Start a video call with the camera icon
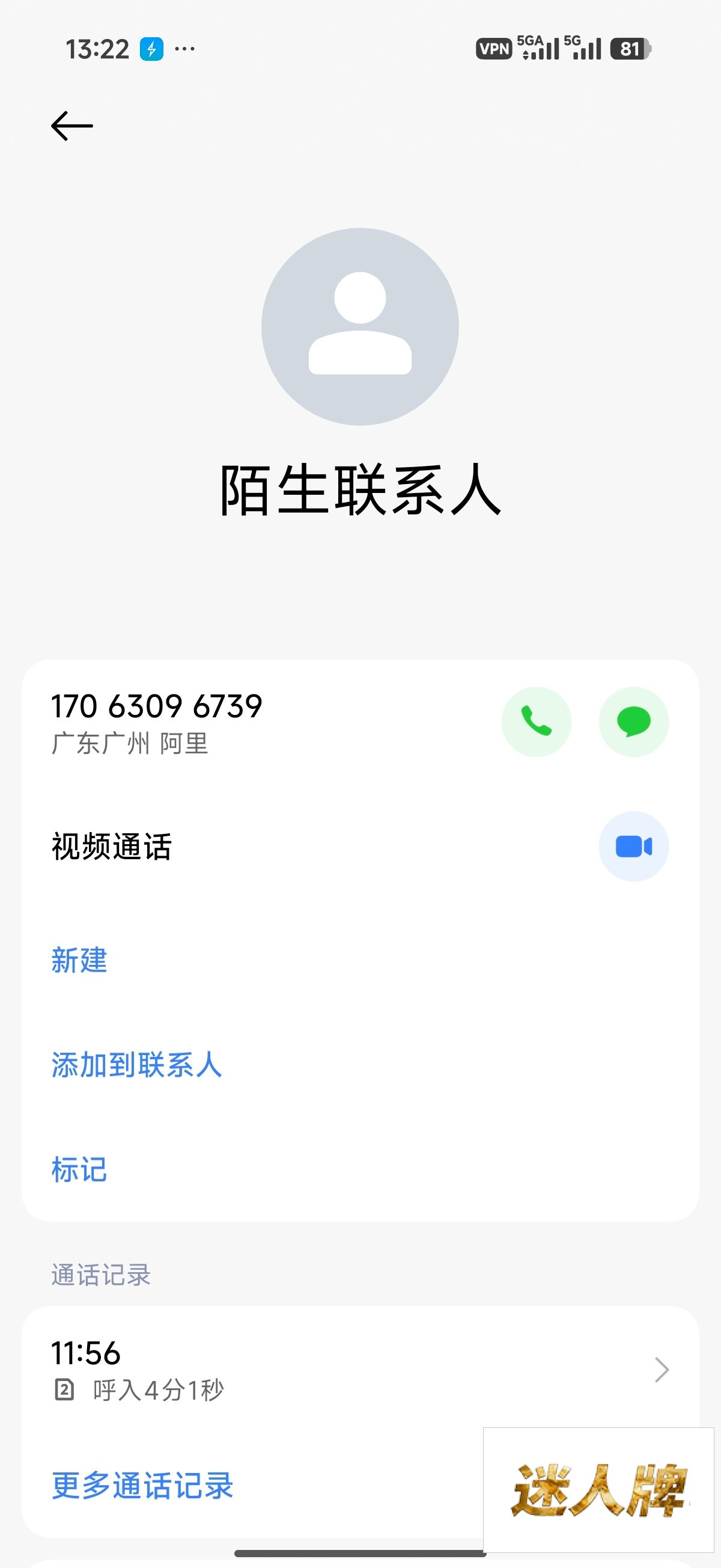The image size is (721, 1568). click(633, 847)
